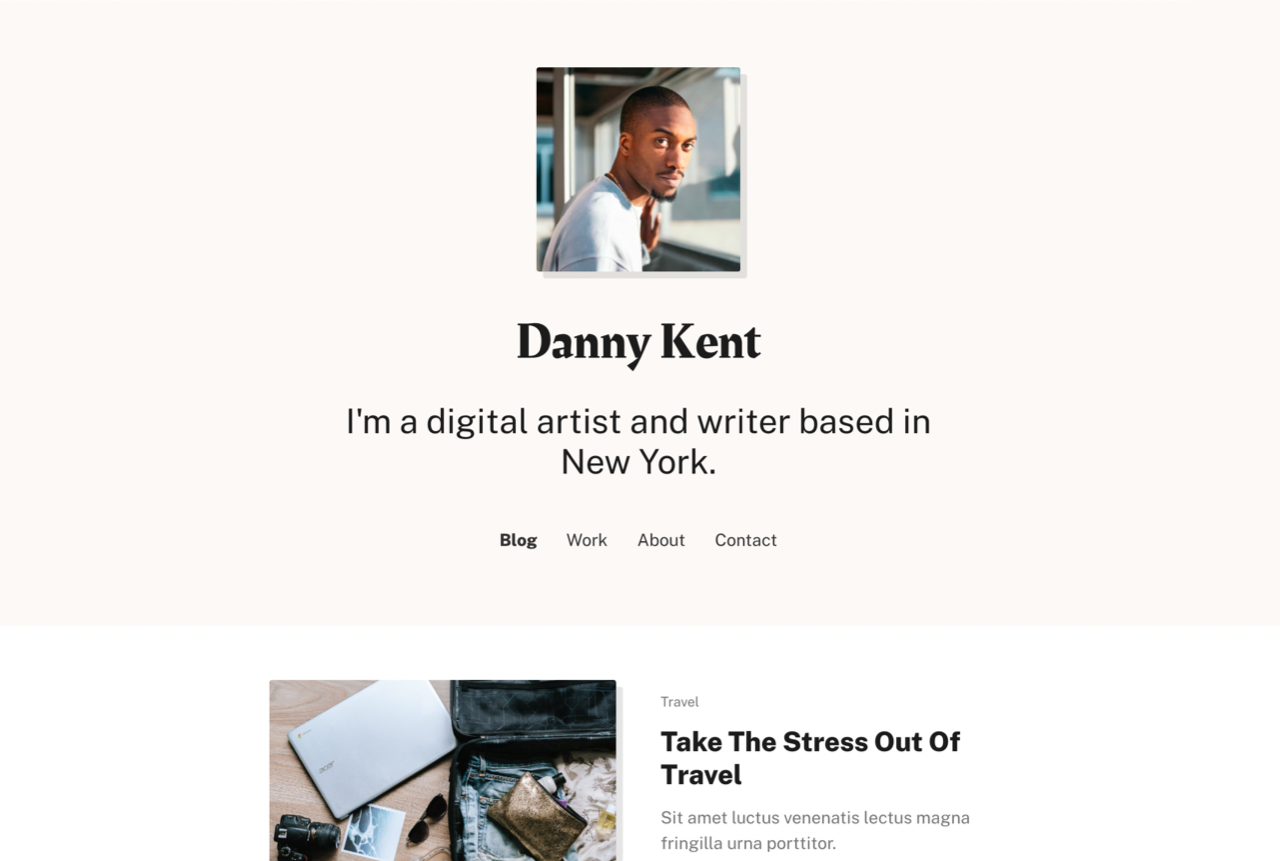Viewport: 1280px width, 861px height.
Task: Select the Travel category link
Action: click(679, 702)
